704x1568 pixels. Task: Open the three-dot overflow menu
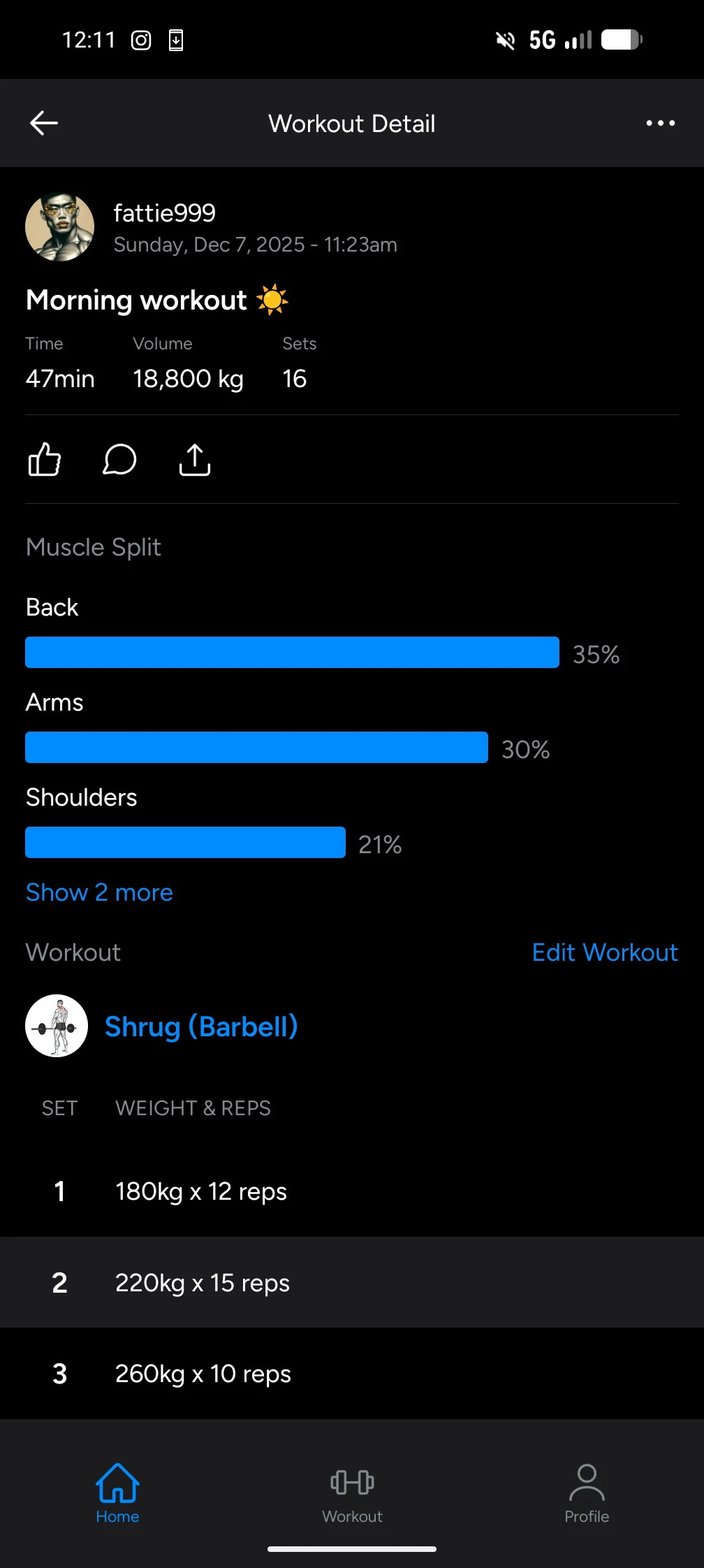[x=660, y=124]
